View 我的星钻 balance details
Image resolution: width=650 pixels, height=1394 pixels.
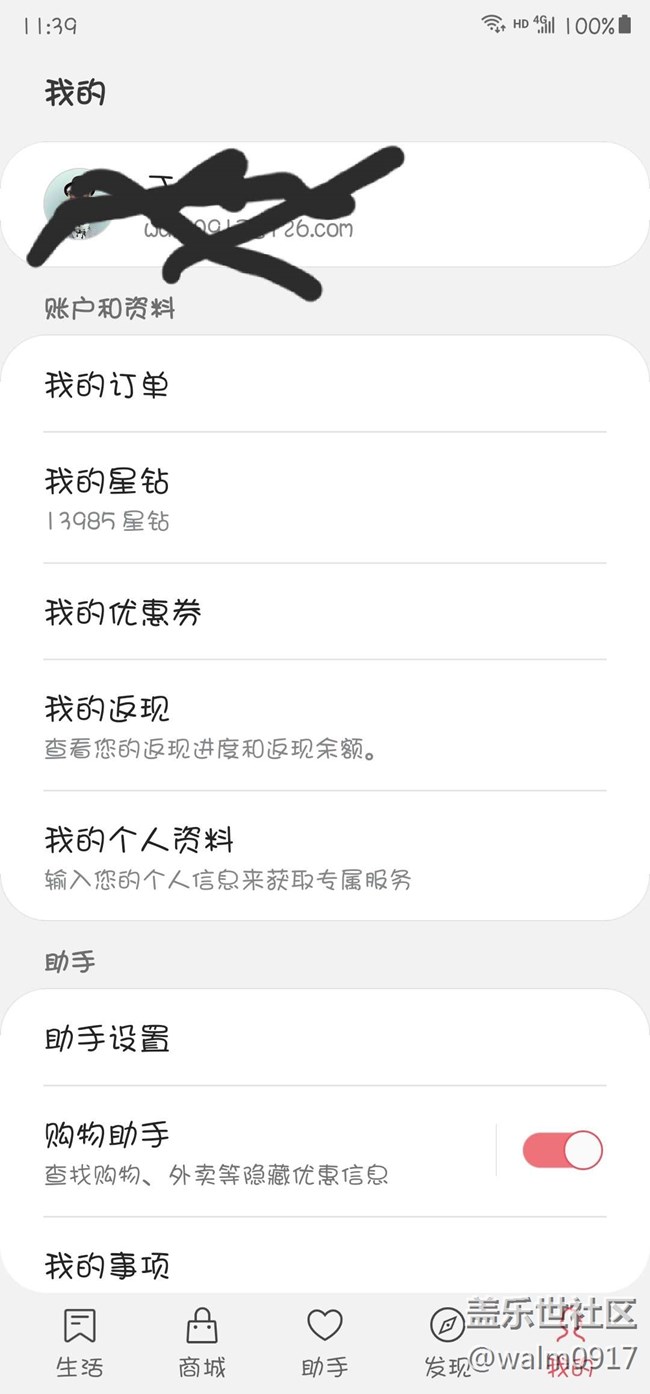(x=325, y=498)
